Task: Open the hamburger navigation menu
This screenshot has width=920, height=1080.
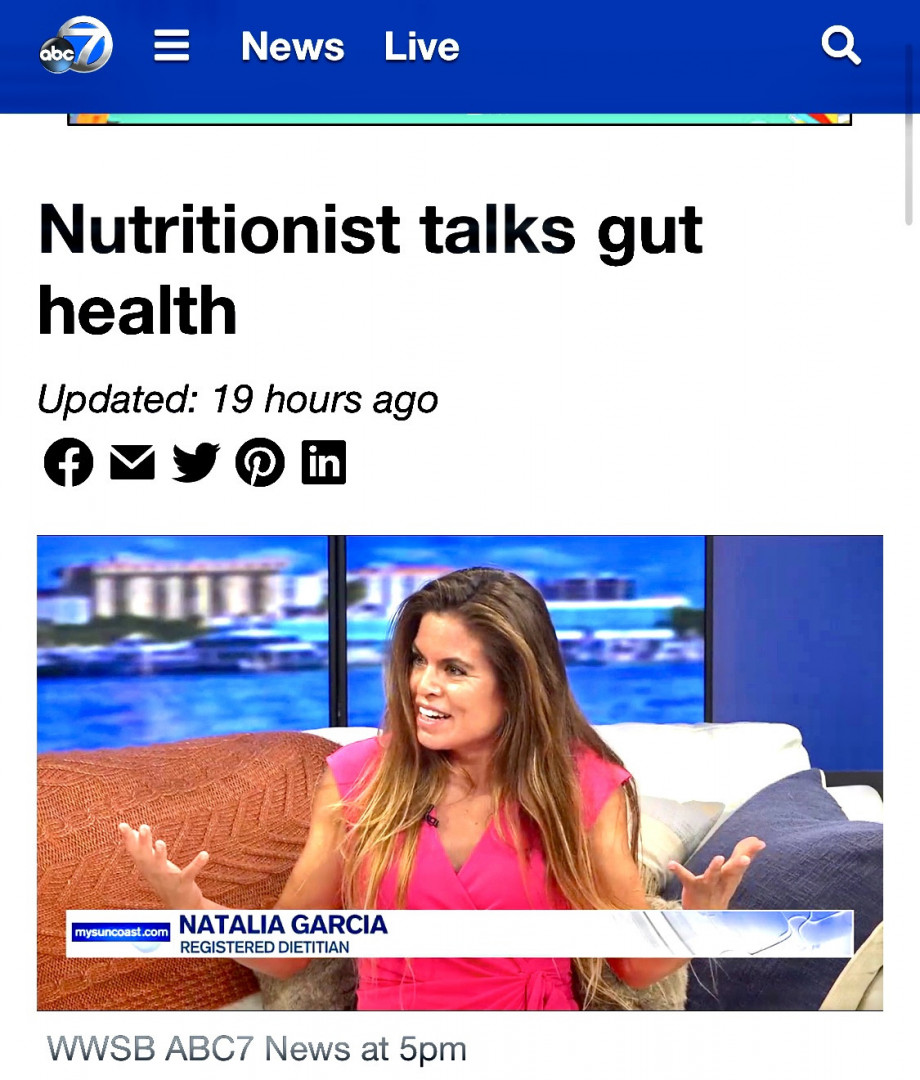Action: pos(171,46)
